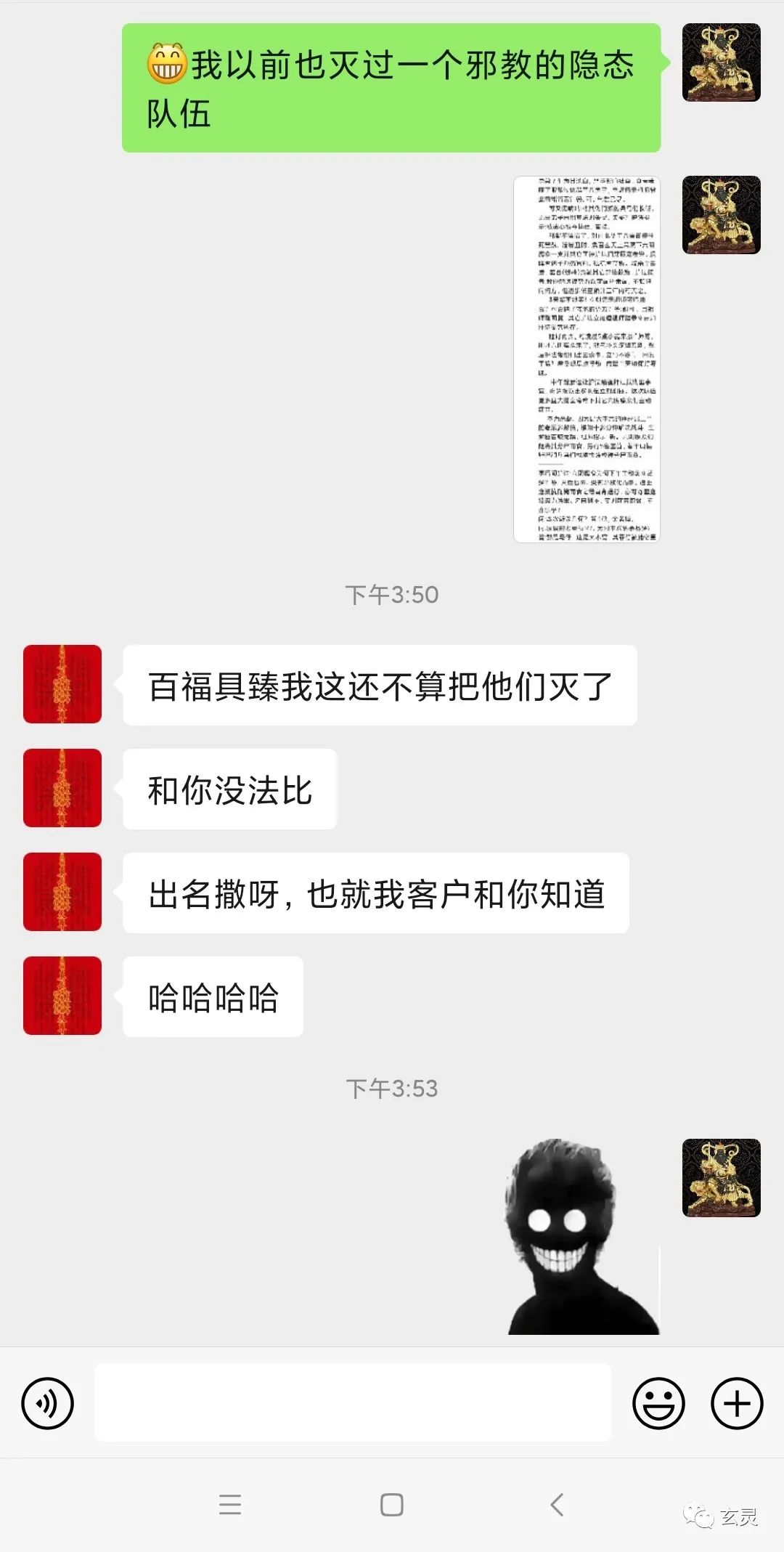Open the red avatar beside '和你没法比'
The height and width of the screenshot is (1552, 784).
click(62, 788)
